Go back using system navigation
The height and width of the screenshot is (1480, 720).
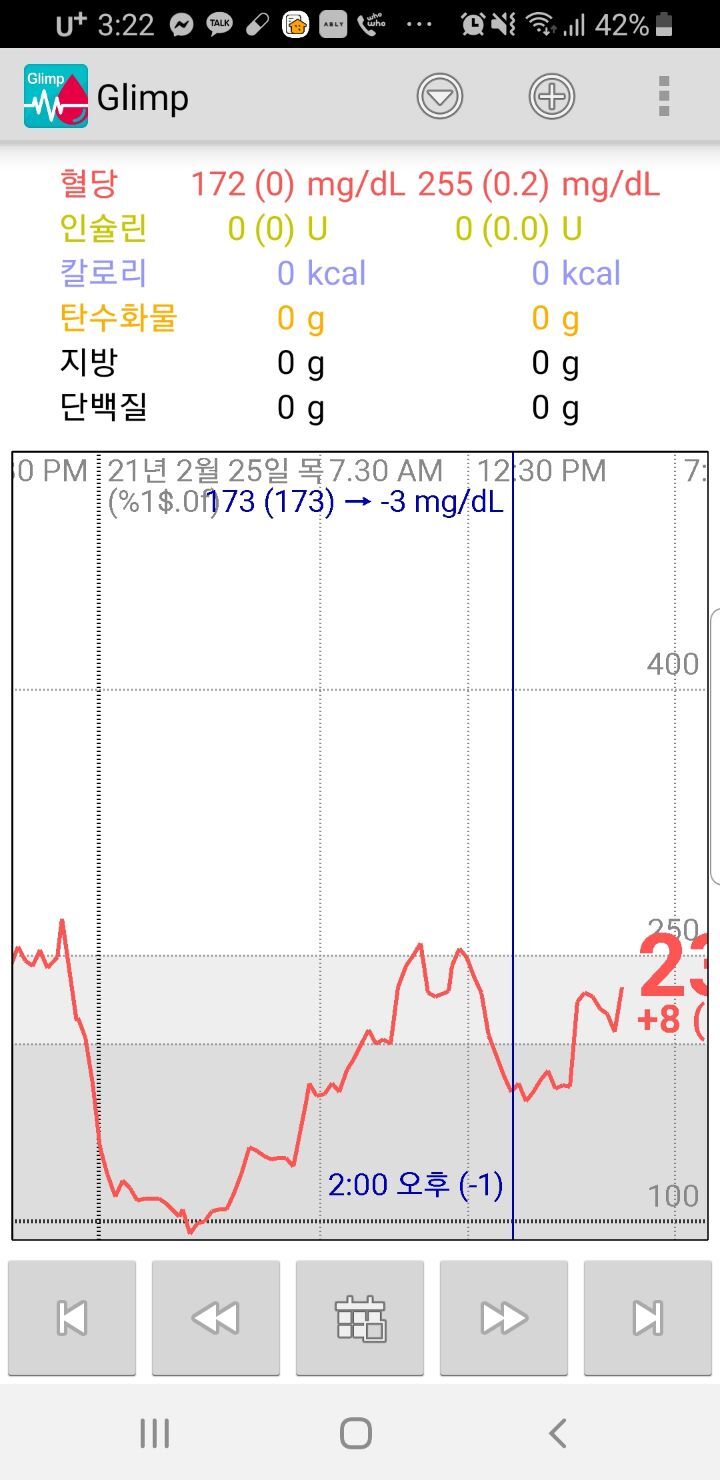(x=557, y=1433)
